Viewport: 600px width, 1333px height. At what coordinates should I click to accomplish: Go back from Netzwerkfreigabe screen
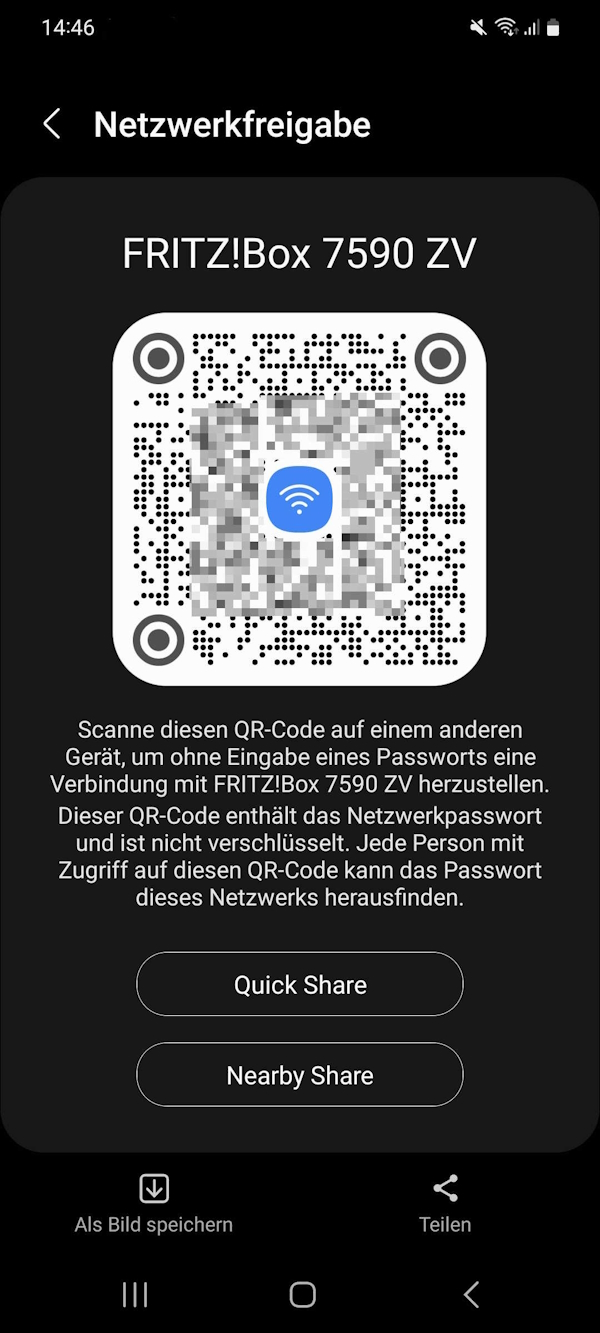coord(52,125)
